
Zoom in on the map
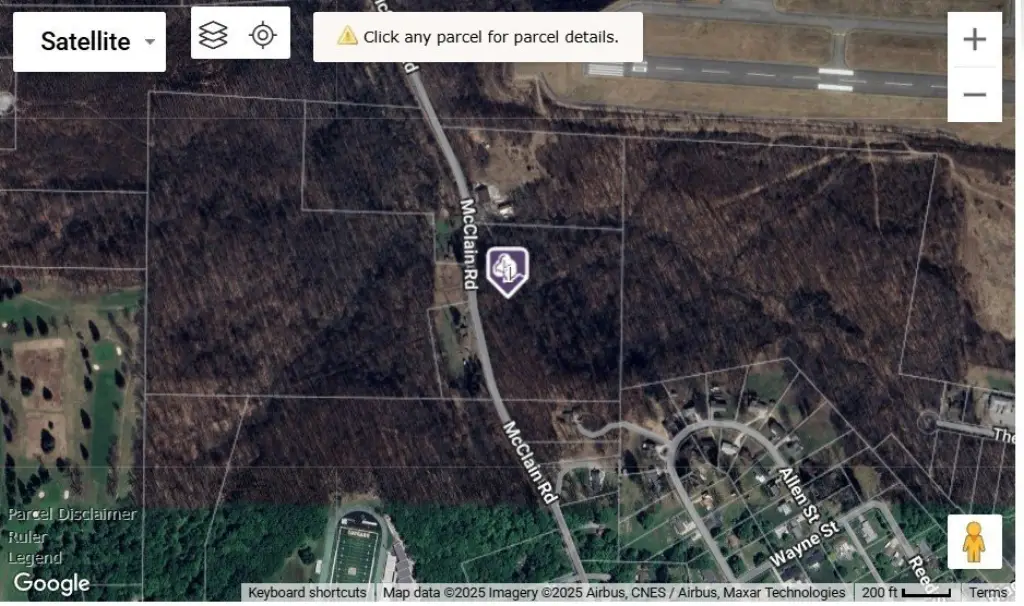974,40
